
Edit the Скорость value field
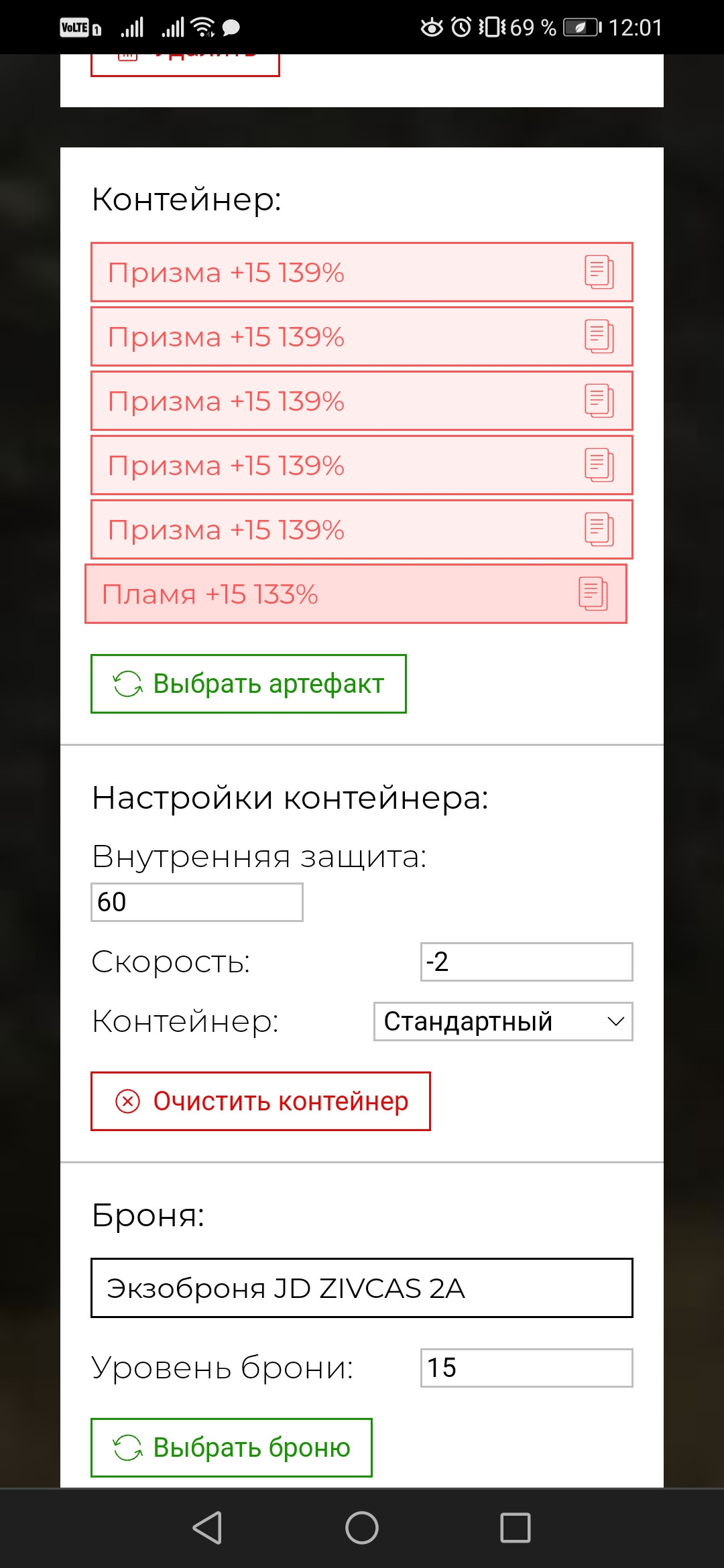527,962
